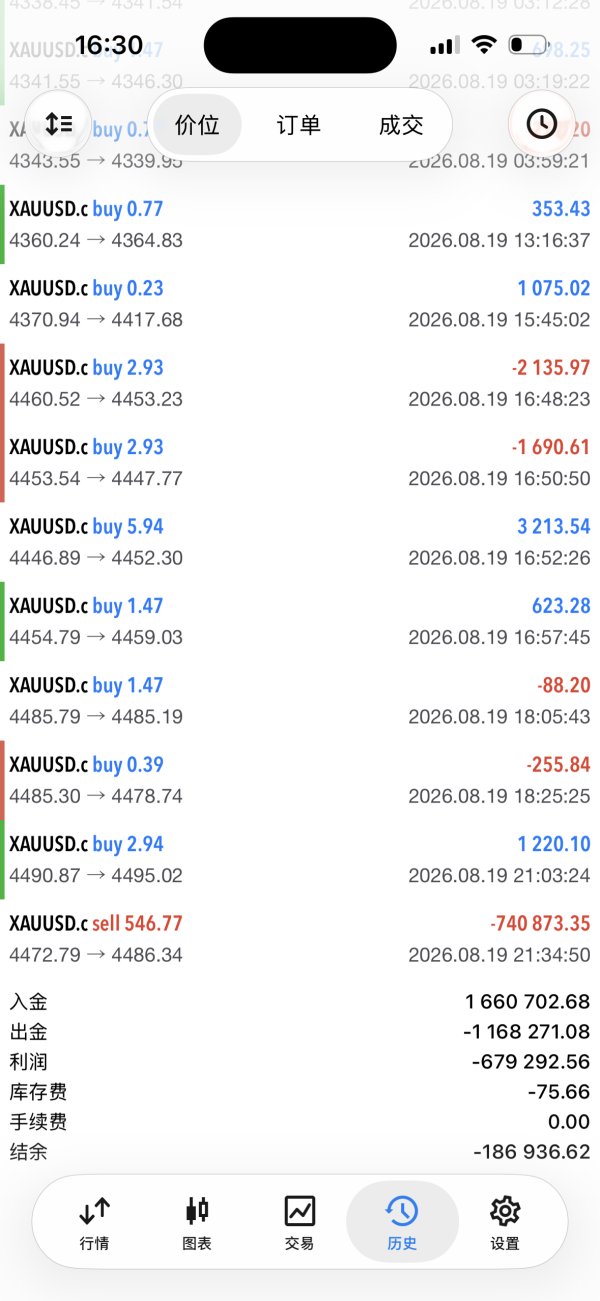Screen dimensions: 600x1301
Task: Open the sort order icon
Action: click(58, 124)
